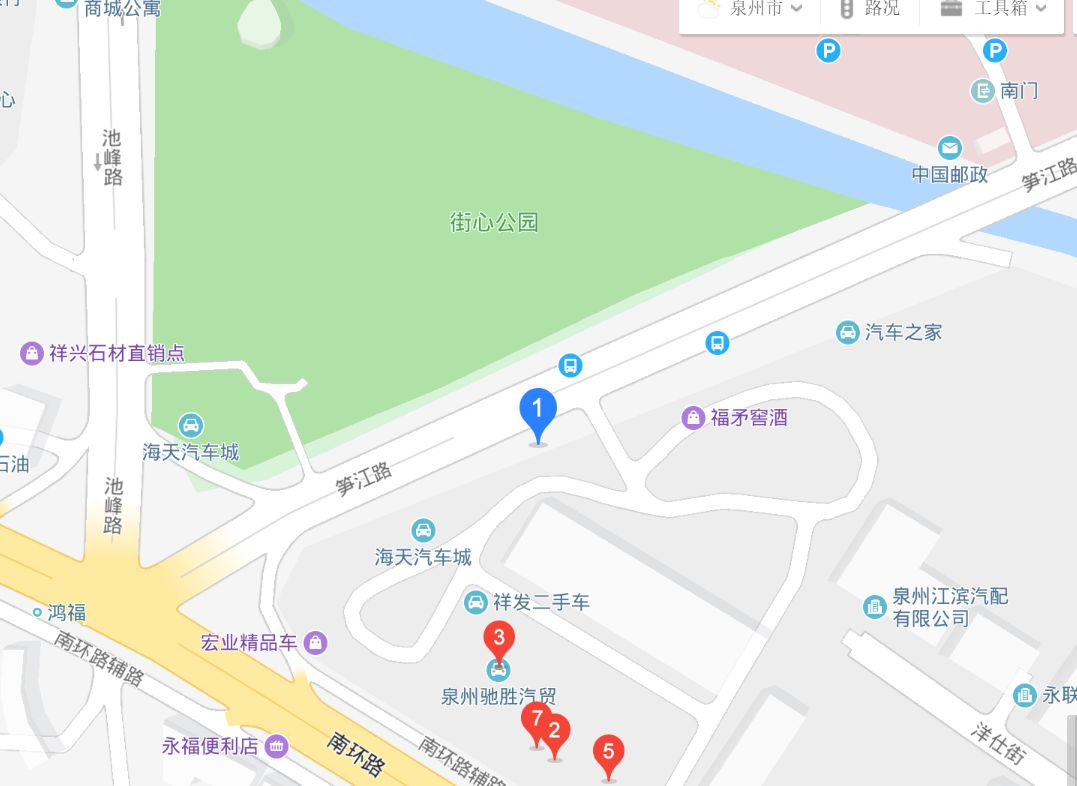Open red map marker 5
The image size is (1077, 786).
tap(608, 751)
